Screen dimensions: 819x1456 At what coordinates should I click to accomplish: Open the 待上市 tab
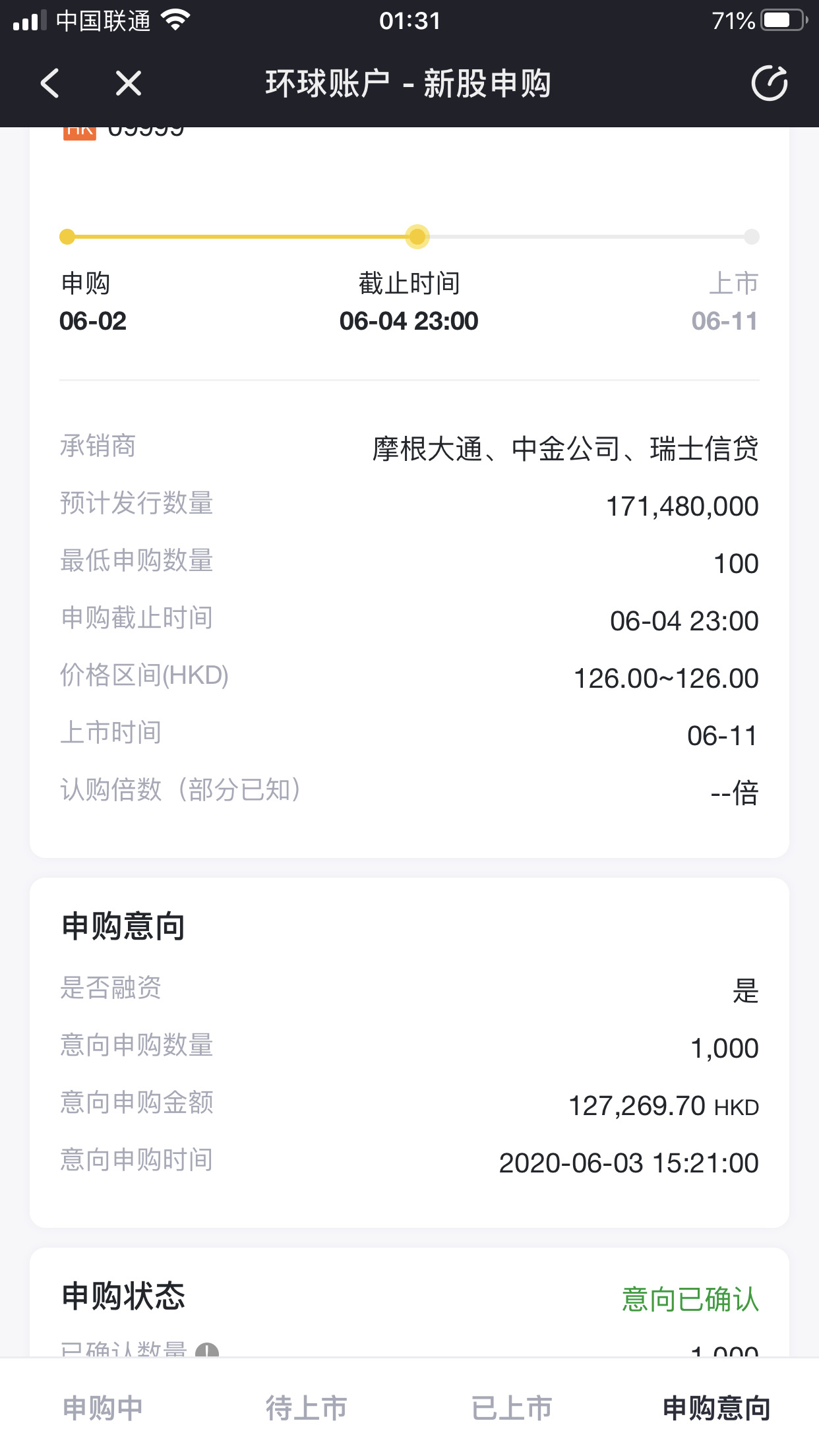pos(307,1408)
